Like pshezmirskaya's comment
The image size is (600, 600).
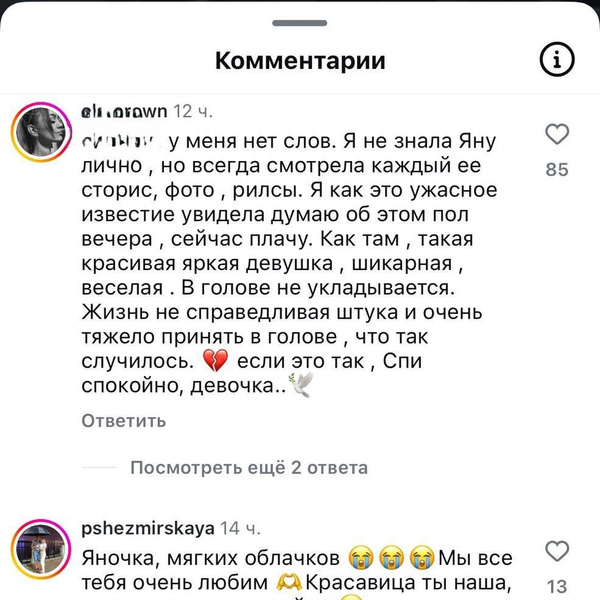(557, 551)
